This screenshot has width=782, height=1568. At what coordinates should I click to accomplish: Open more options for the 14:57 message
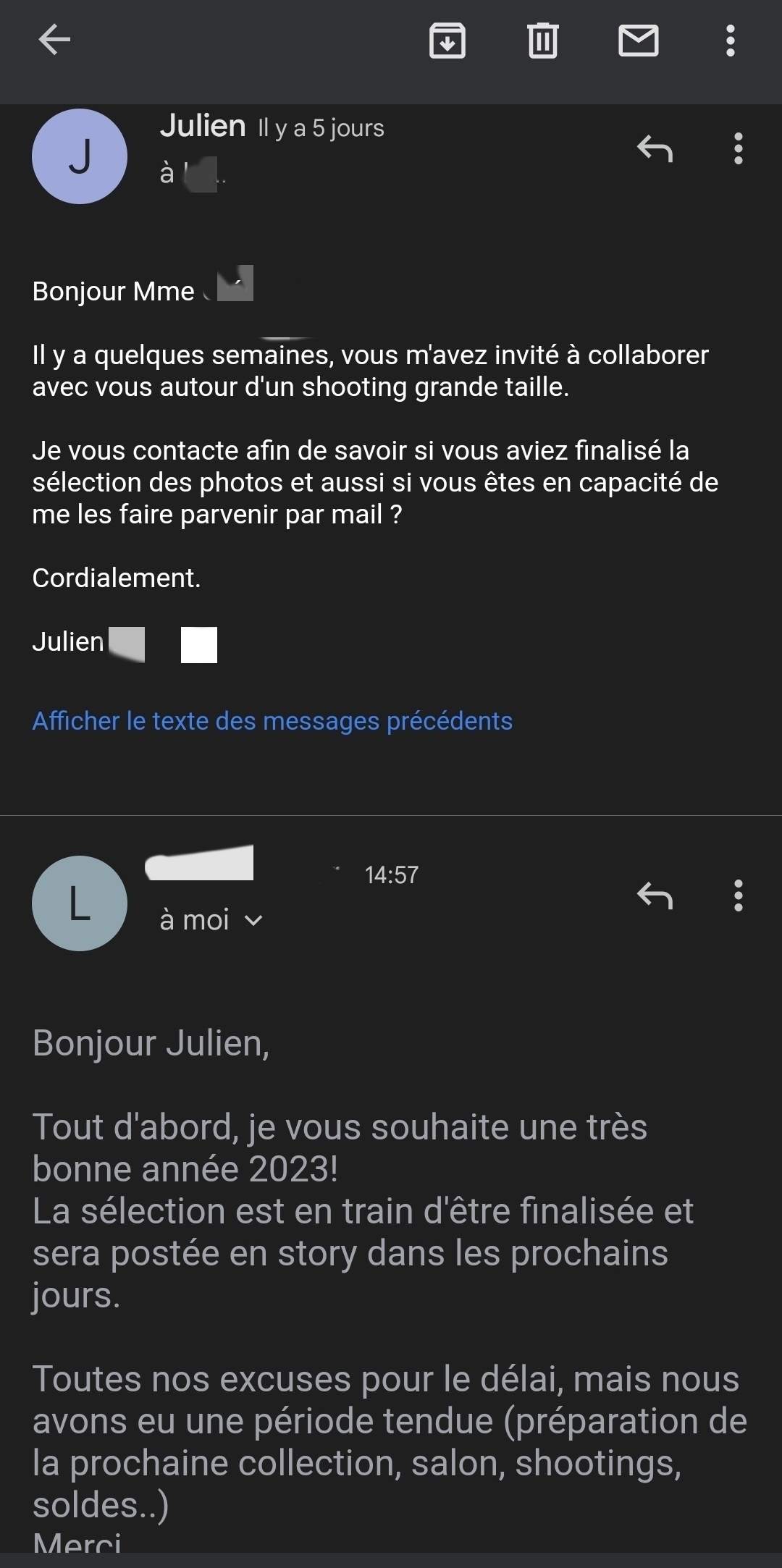(x=738, y=895)
